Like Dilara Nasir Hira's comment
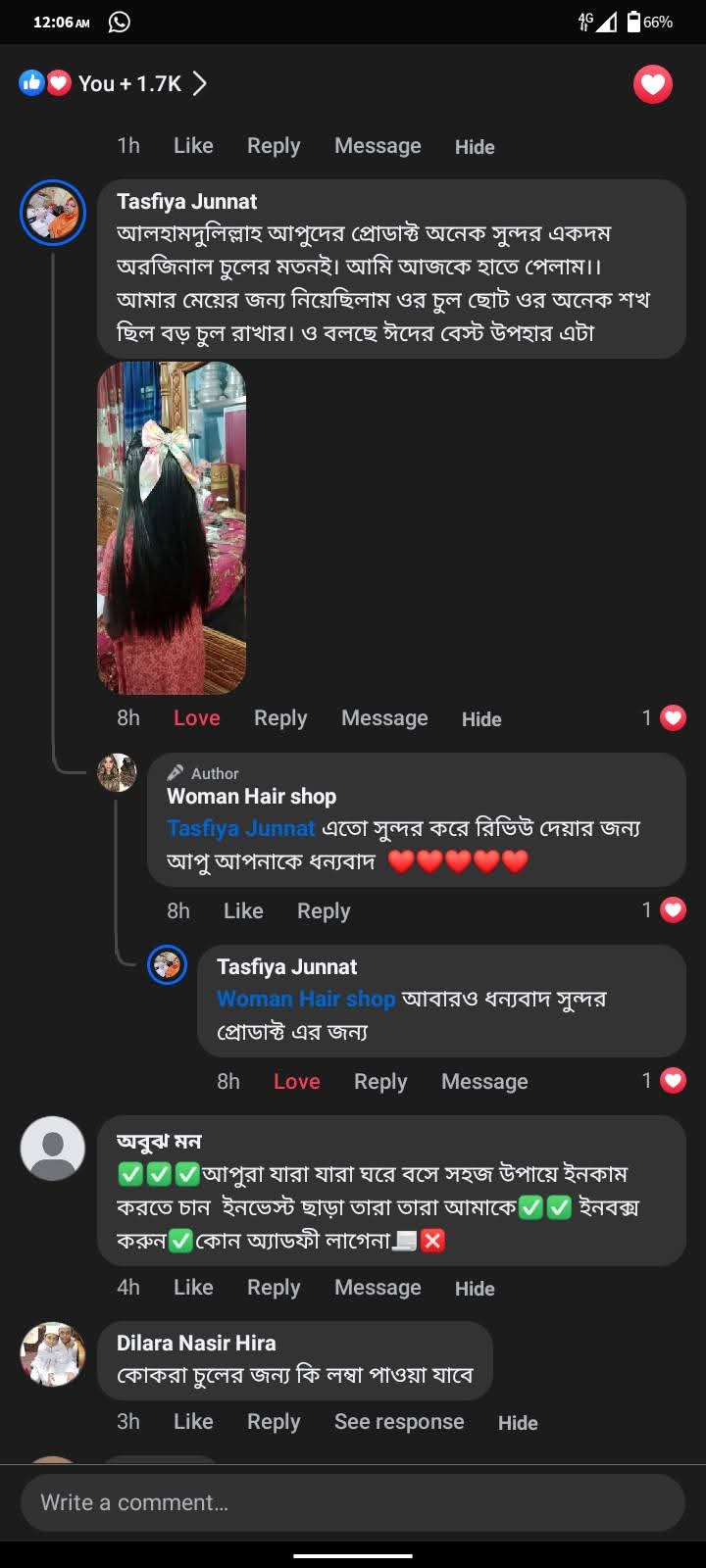This screenshot has width=706, height=1568. (x=193, y=1422)
